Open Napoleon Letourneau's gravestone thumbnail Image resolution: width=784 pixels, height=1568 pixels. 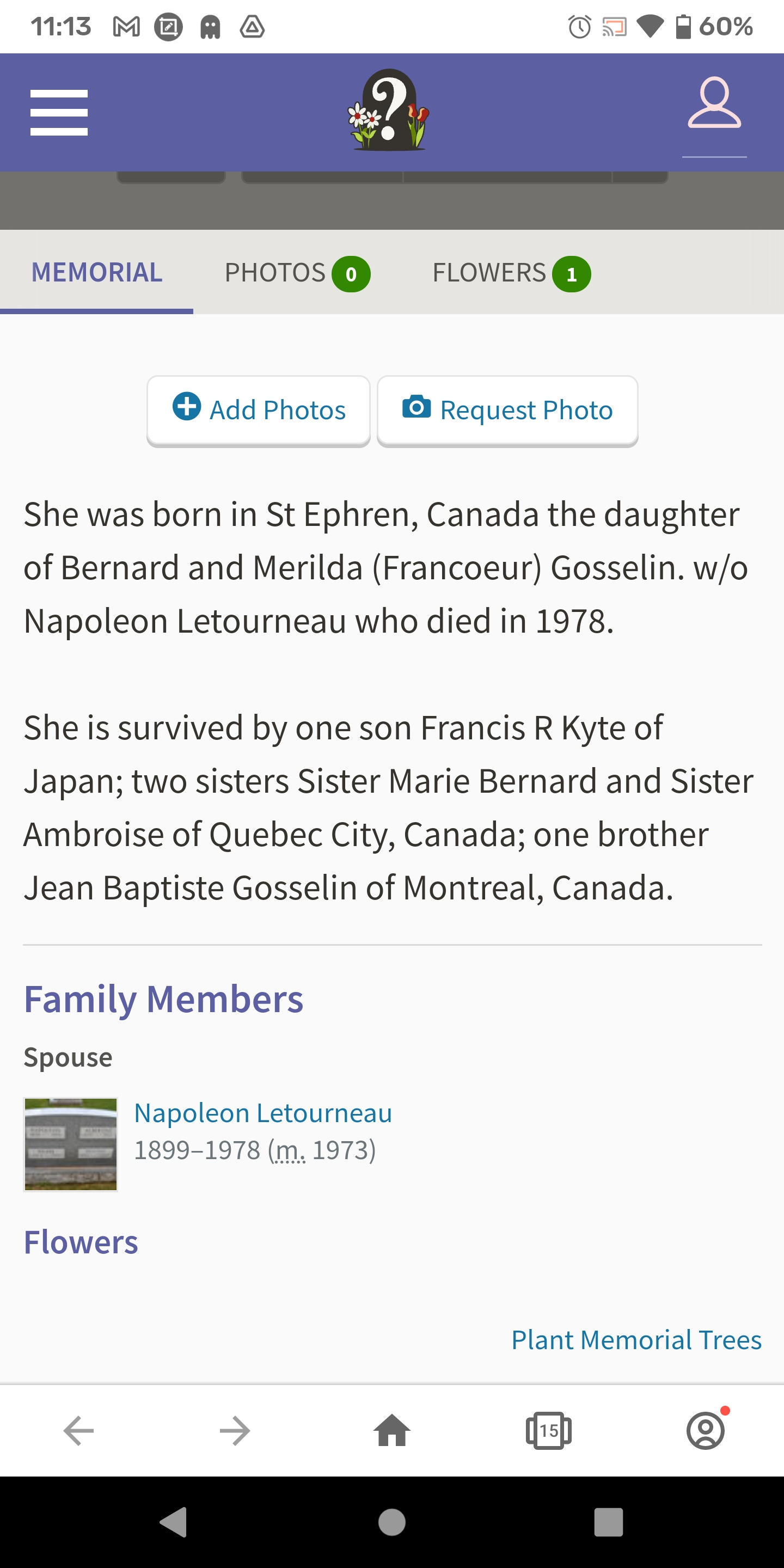pos(71,1144)
